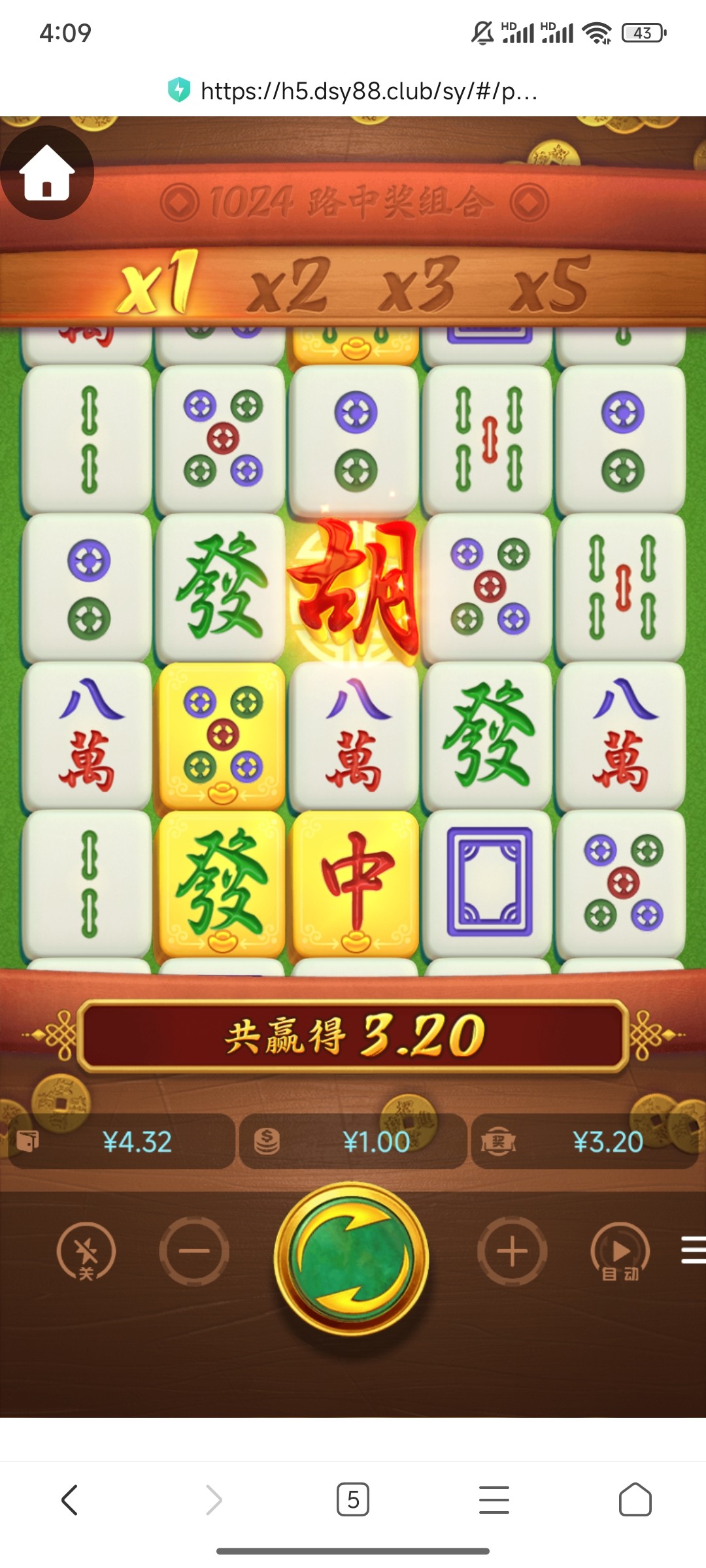Open the ¥1.00 bet amount panel

[353, 1142]
